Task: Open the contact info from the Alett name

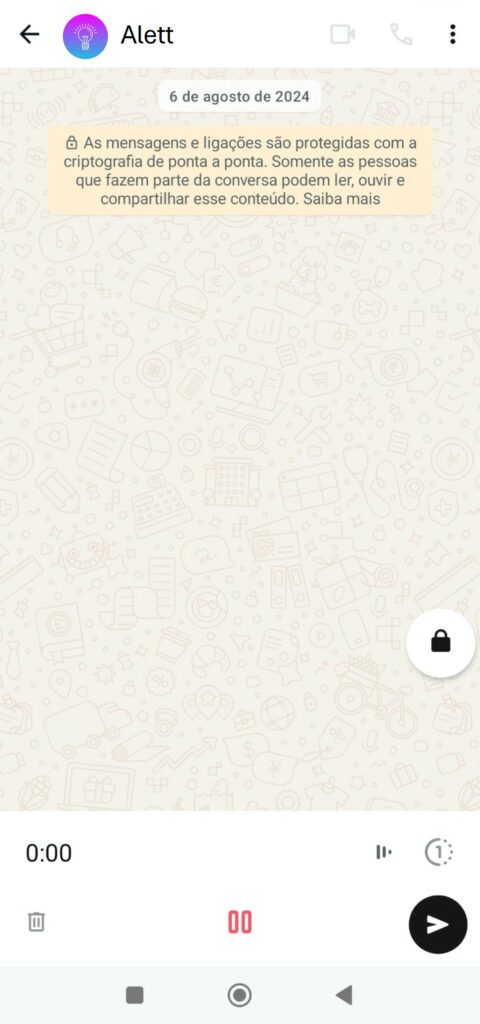Action: (147, 35)
